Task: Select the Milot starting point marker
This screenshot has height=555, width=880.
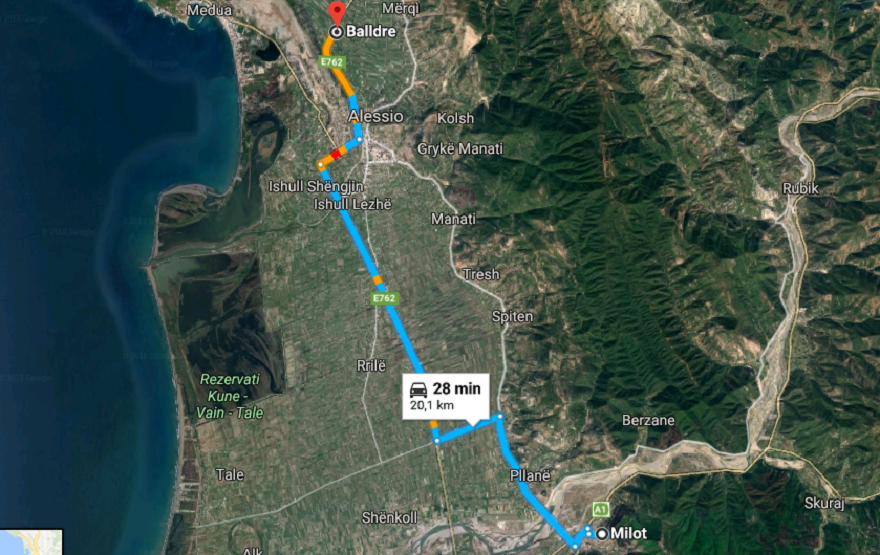Action: pos(601,534)
